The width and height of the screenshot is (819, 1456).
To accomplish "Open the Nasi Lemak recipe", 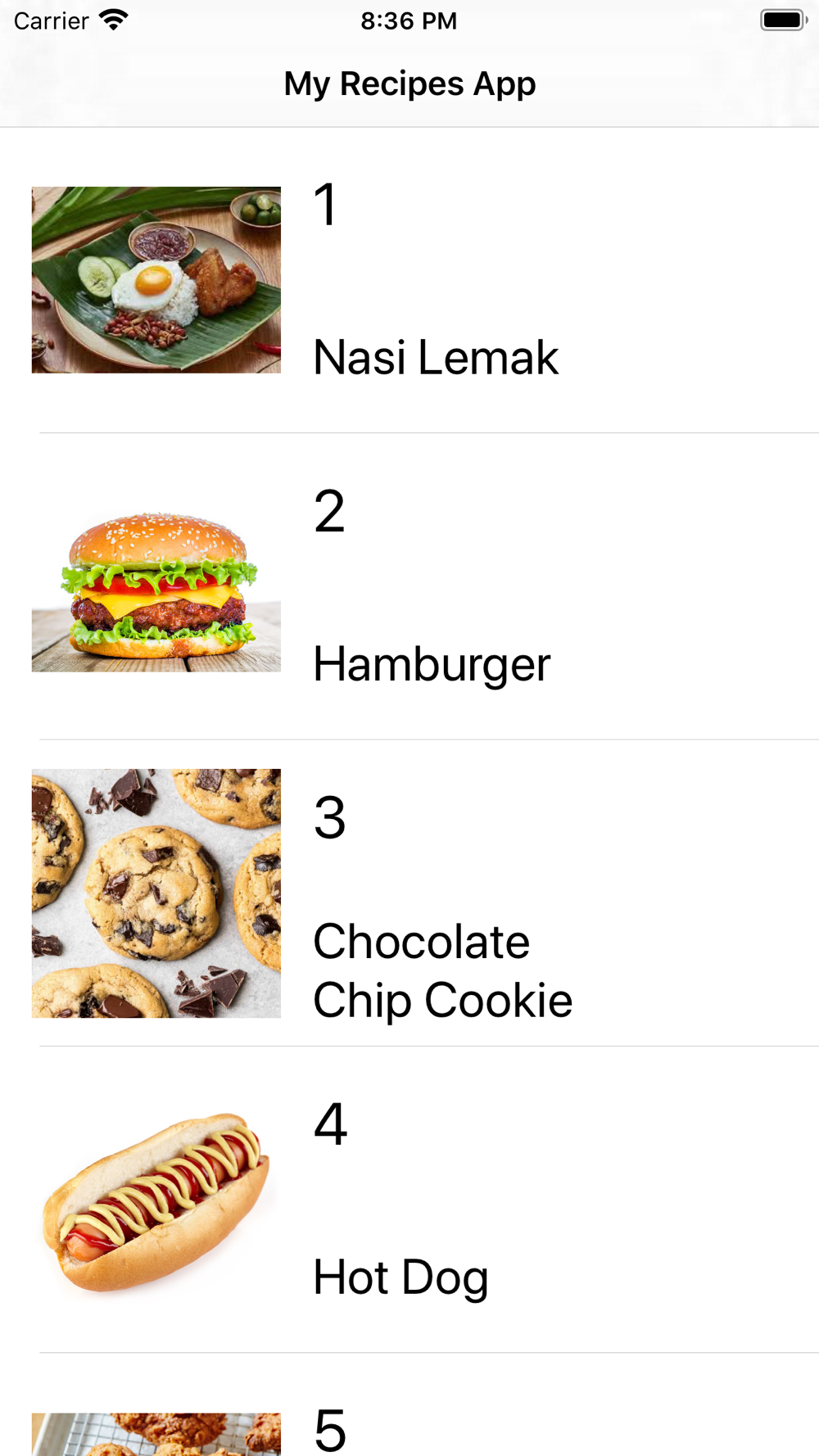I will click(x=435, y=357).
